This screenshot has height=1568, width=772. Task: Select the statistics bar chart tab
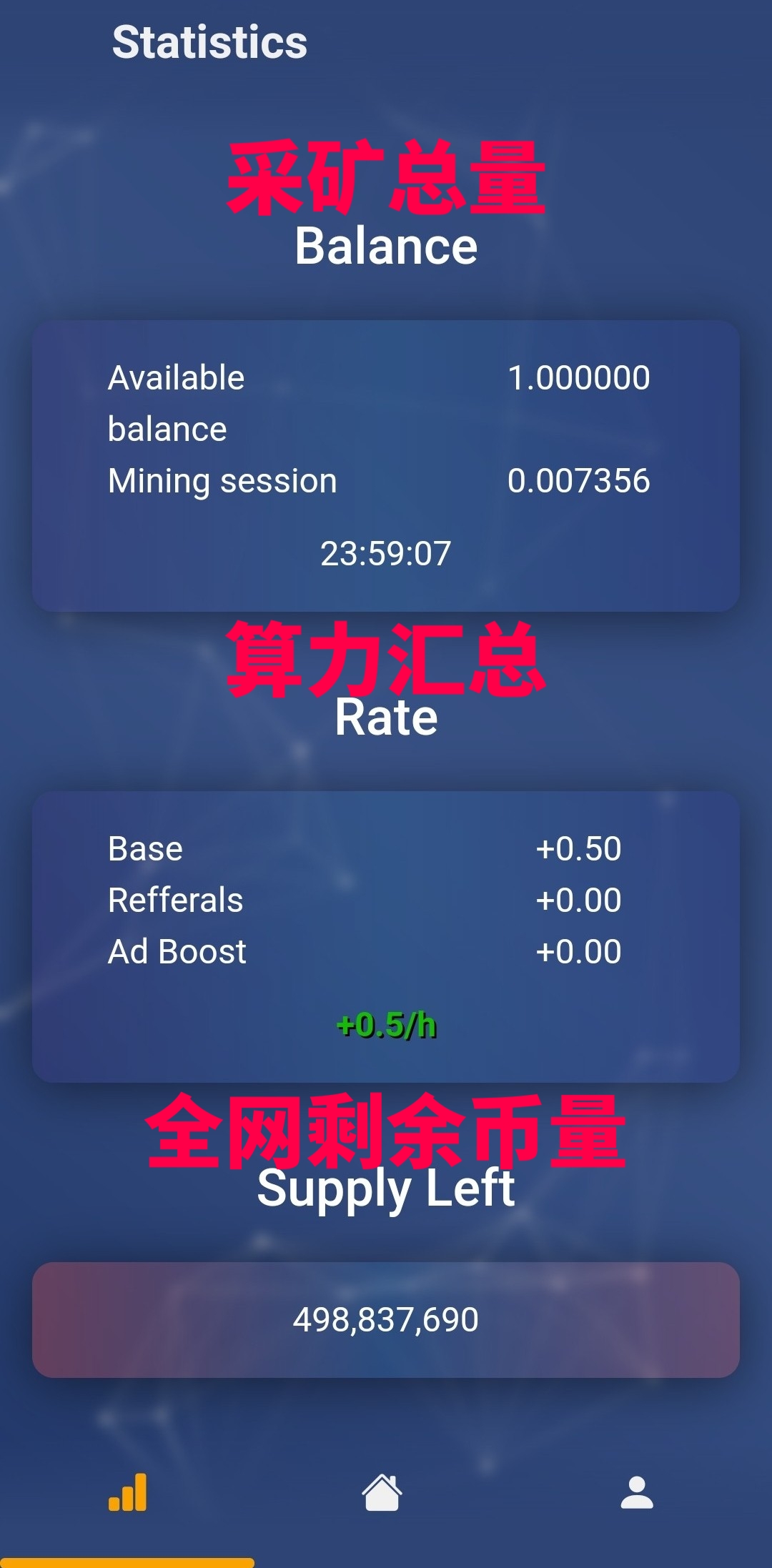pos(128,1492)
